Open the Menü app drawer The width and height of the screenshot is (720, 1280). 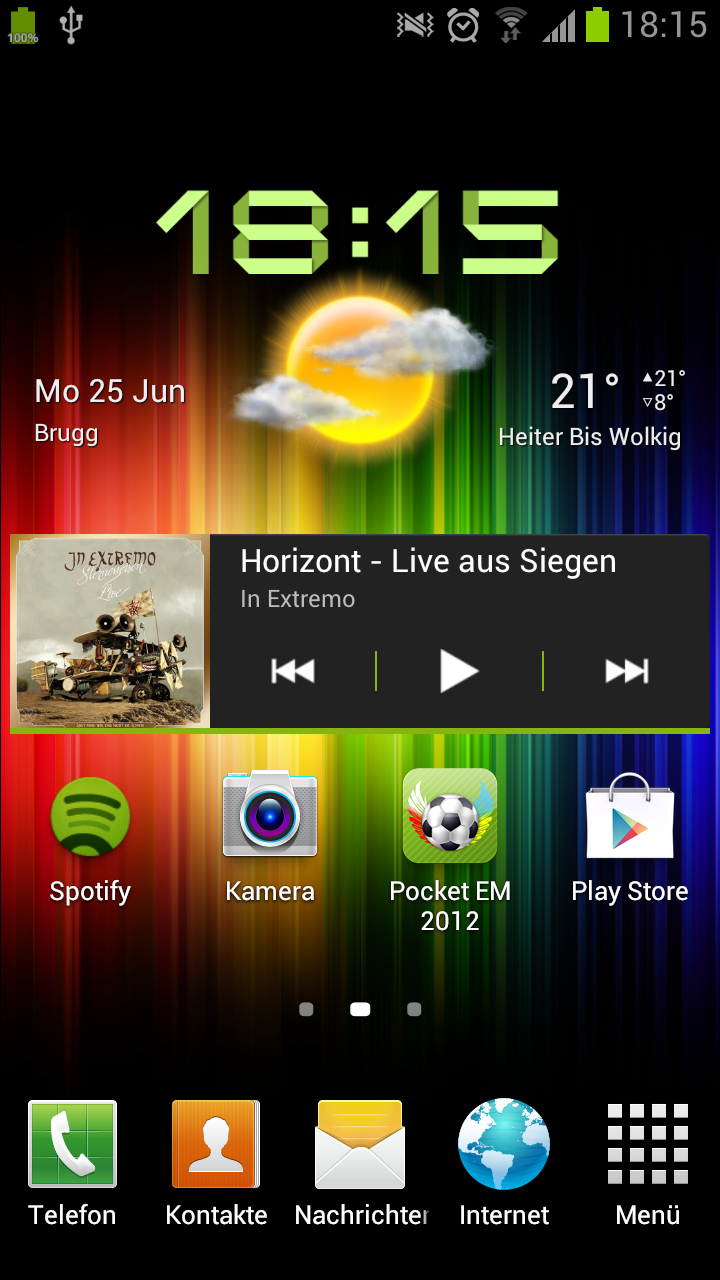[x=648, y=1164]
